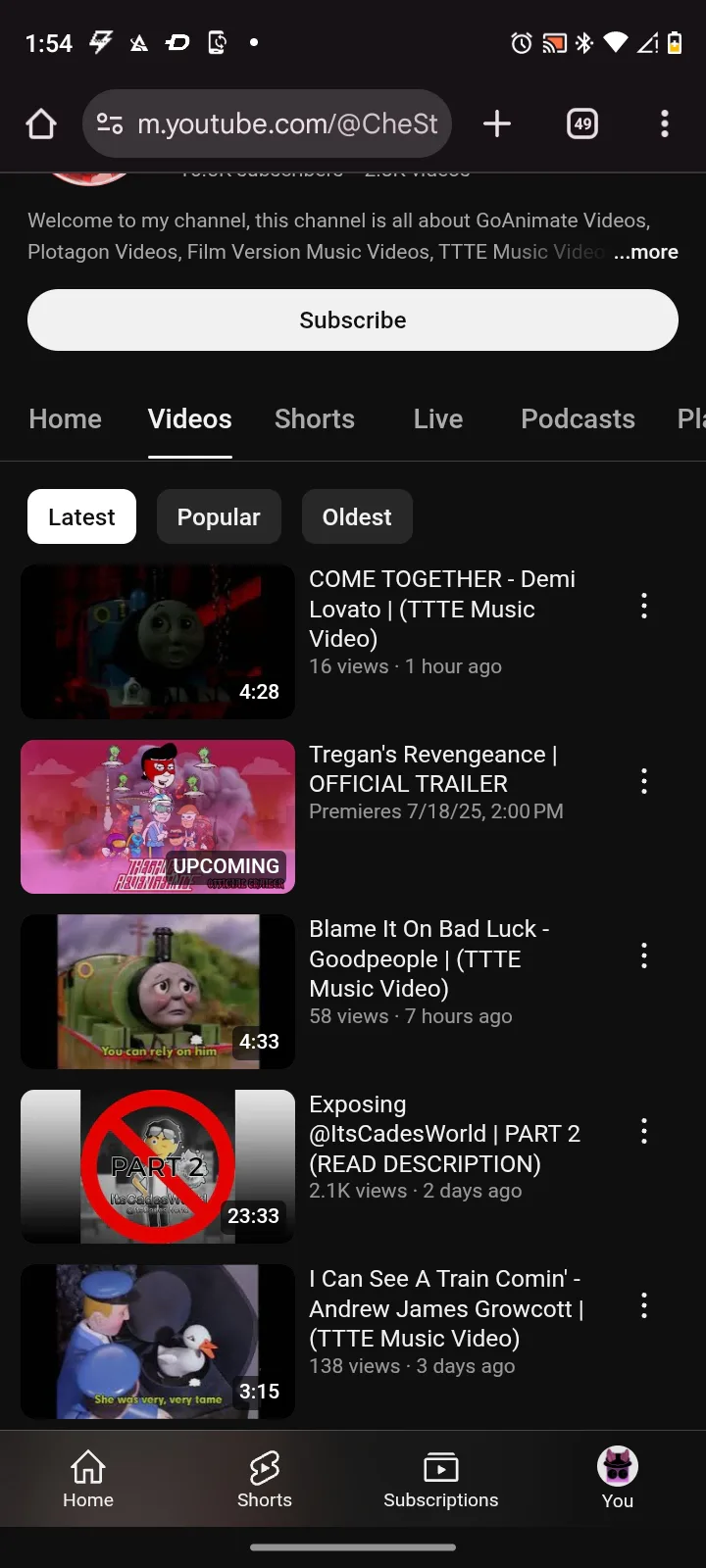This screenshot has height=1568, width=706.
Task: Play I Can See A Train Comin' video
Action: 158,1342
